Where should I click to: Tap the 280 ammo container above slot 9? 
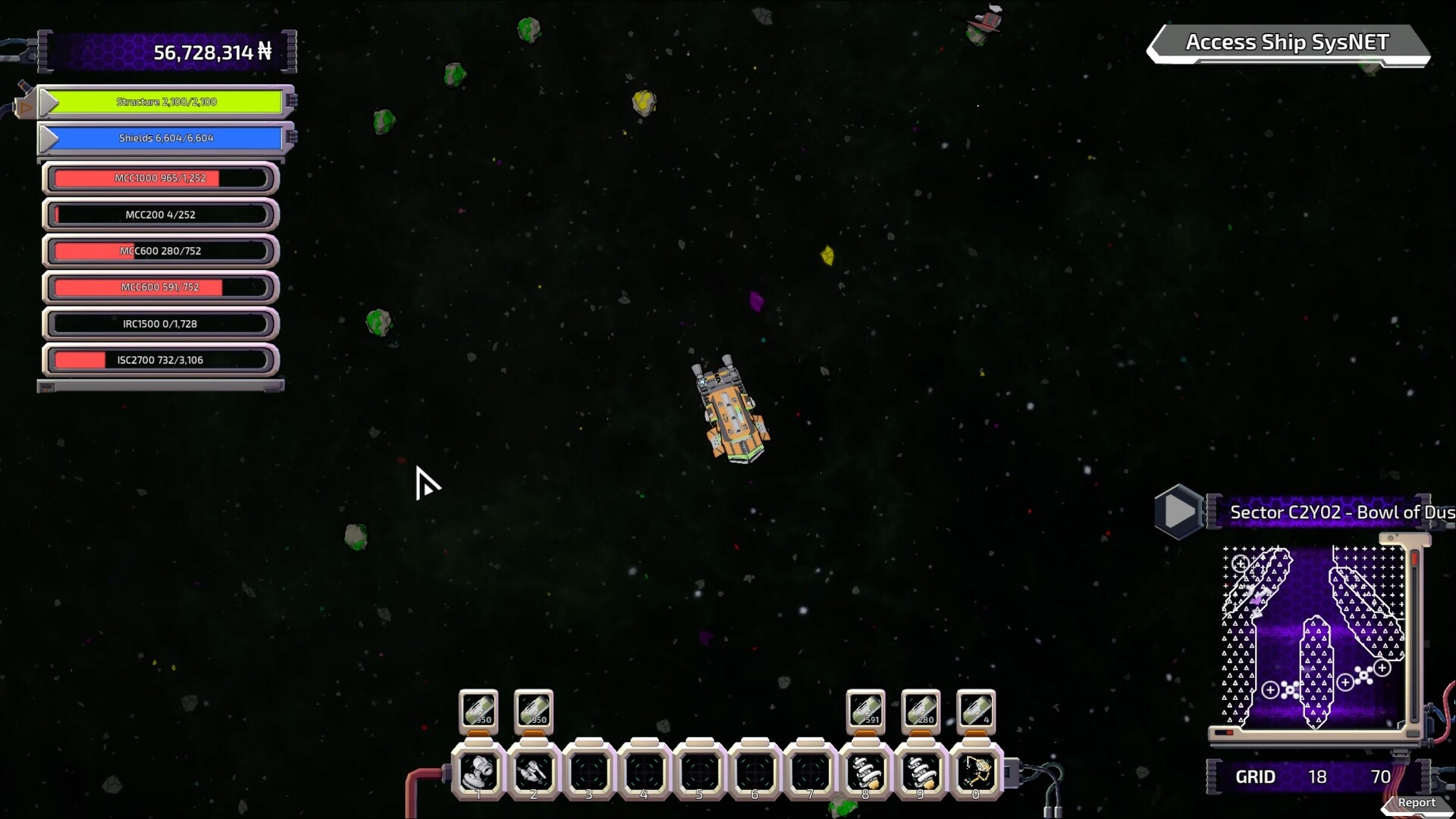pos(921,711)
